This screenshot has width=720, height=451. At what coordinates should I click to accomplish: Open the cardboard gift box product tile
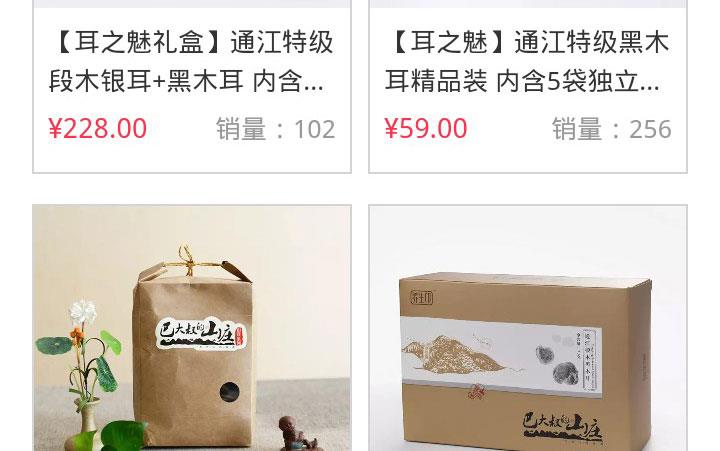(527, 330)
